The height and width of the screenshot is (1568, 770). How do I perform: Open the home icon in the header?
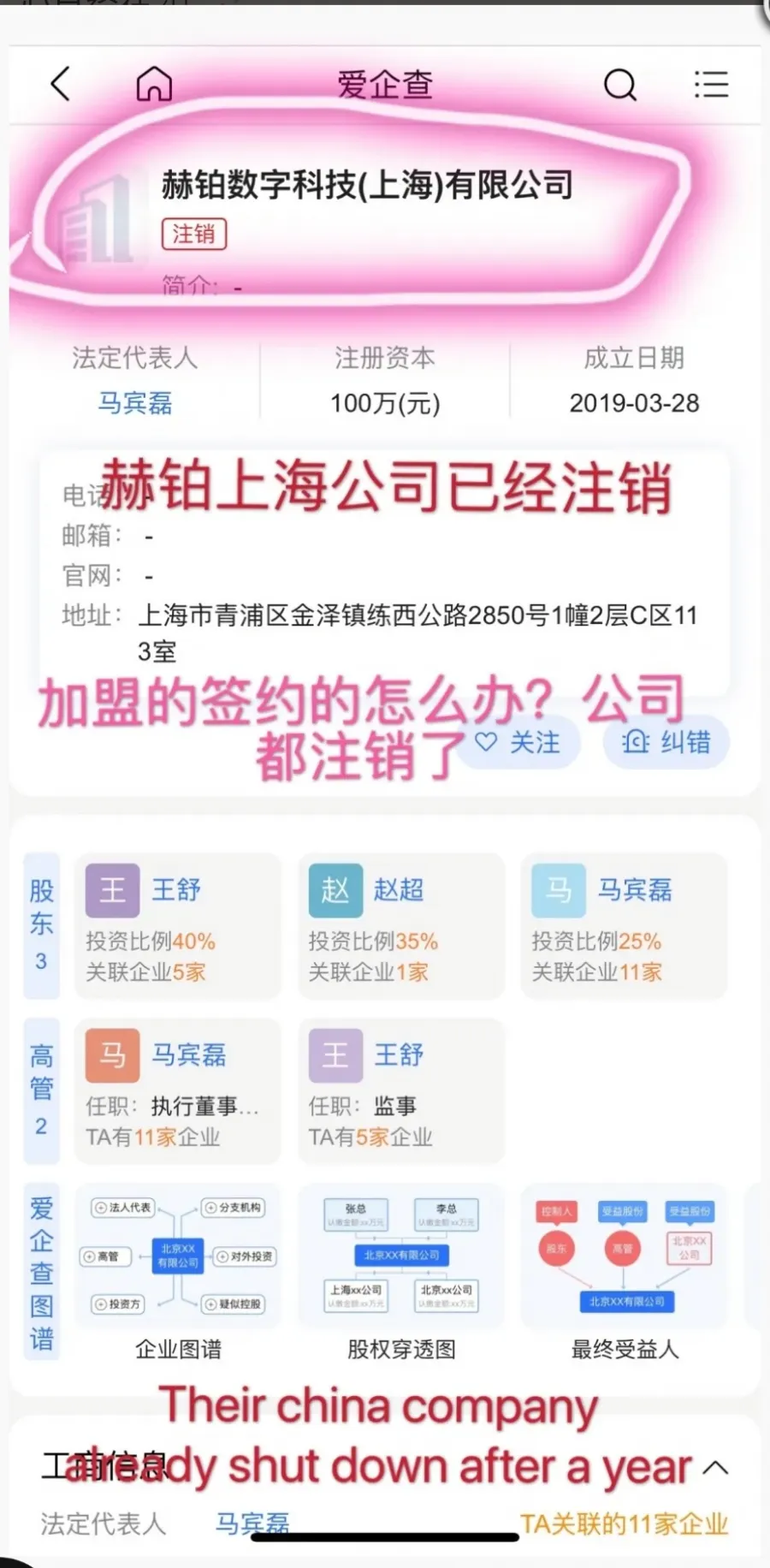(x=154, y=84)
